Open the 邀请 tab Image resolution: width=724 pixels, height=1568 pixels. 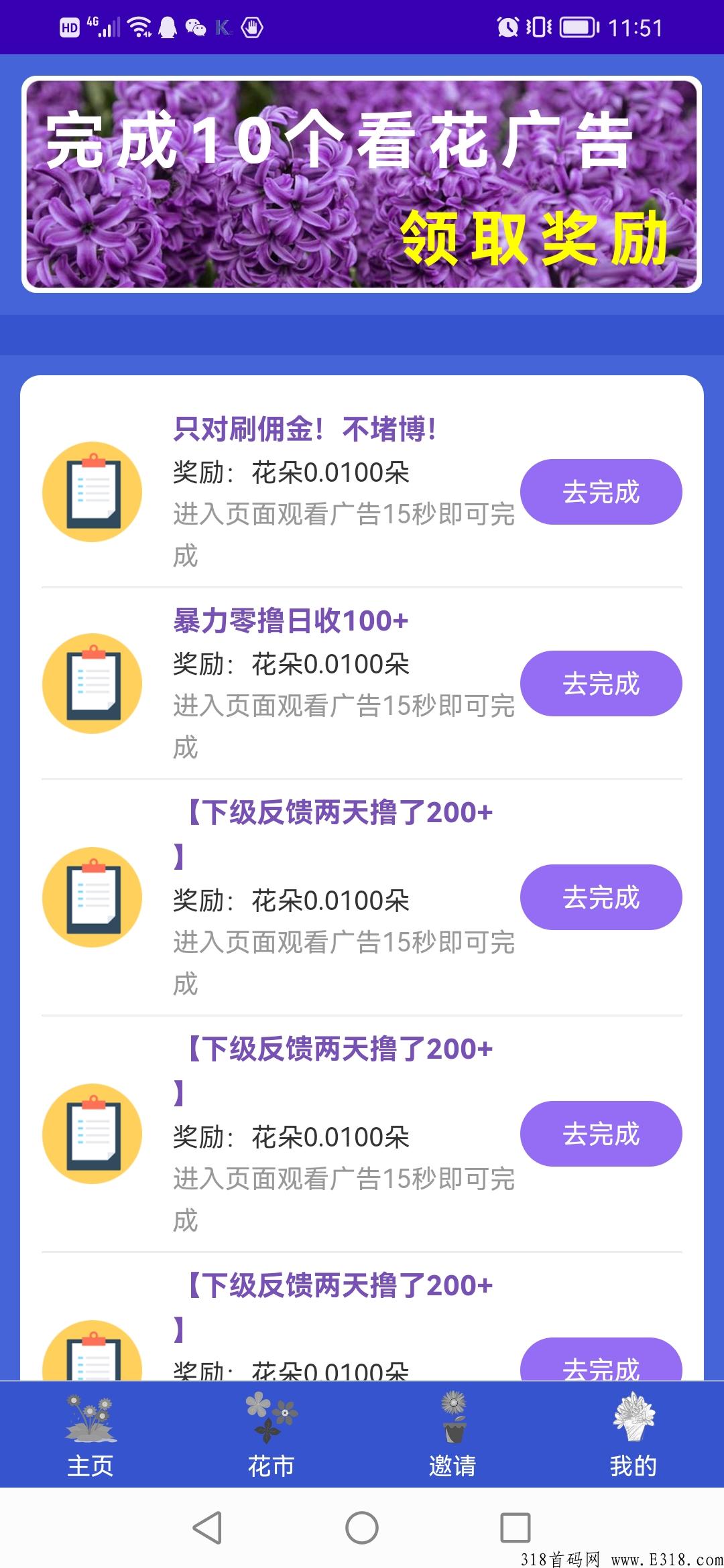452,1464
